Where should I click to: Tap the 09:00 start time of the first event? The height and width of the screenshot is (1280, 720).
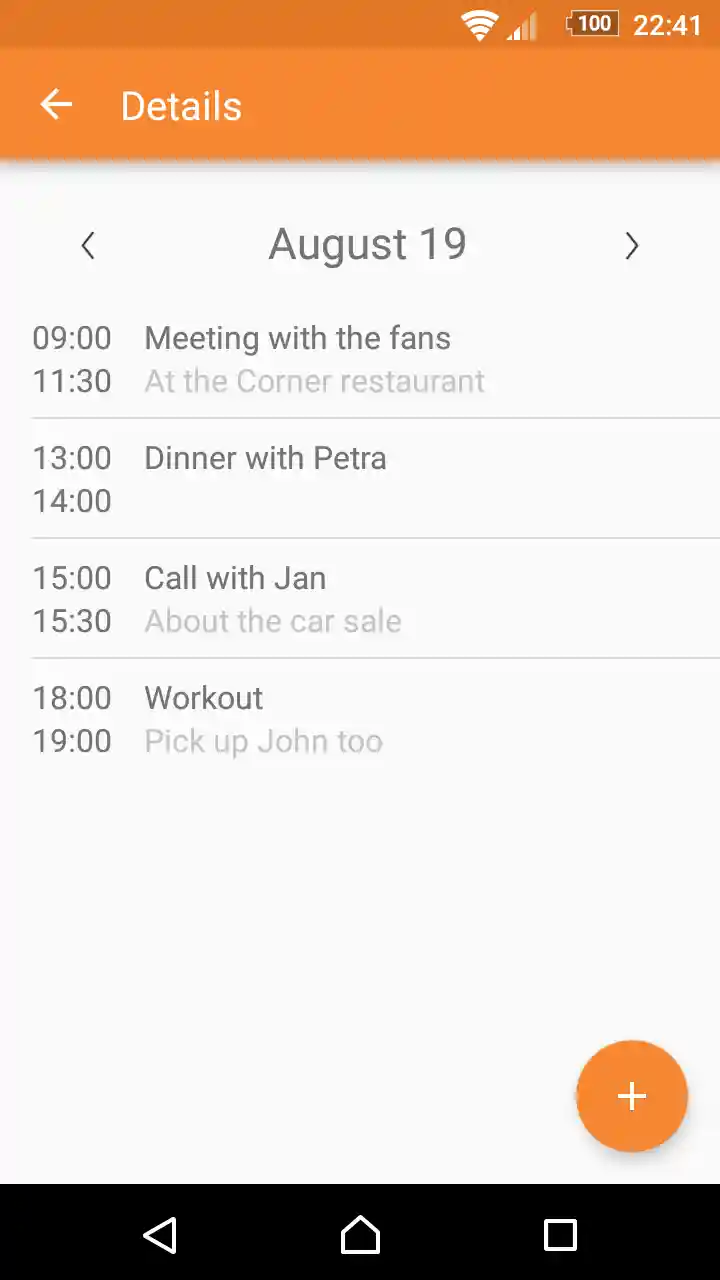(x=71, y=338)
